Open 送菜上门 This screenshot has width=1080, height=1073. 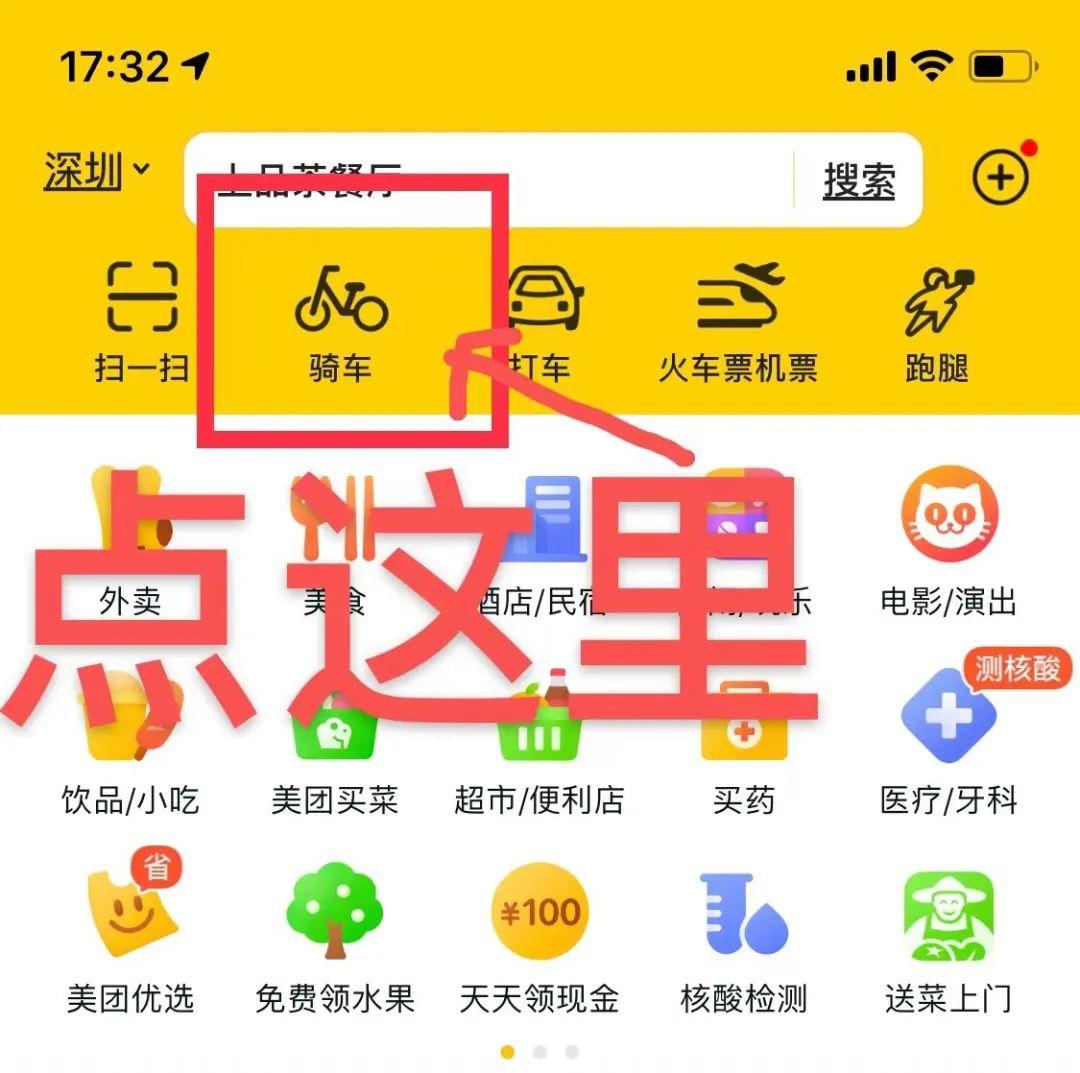[948, 935]
